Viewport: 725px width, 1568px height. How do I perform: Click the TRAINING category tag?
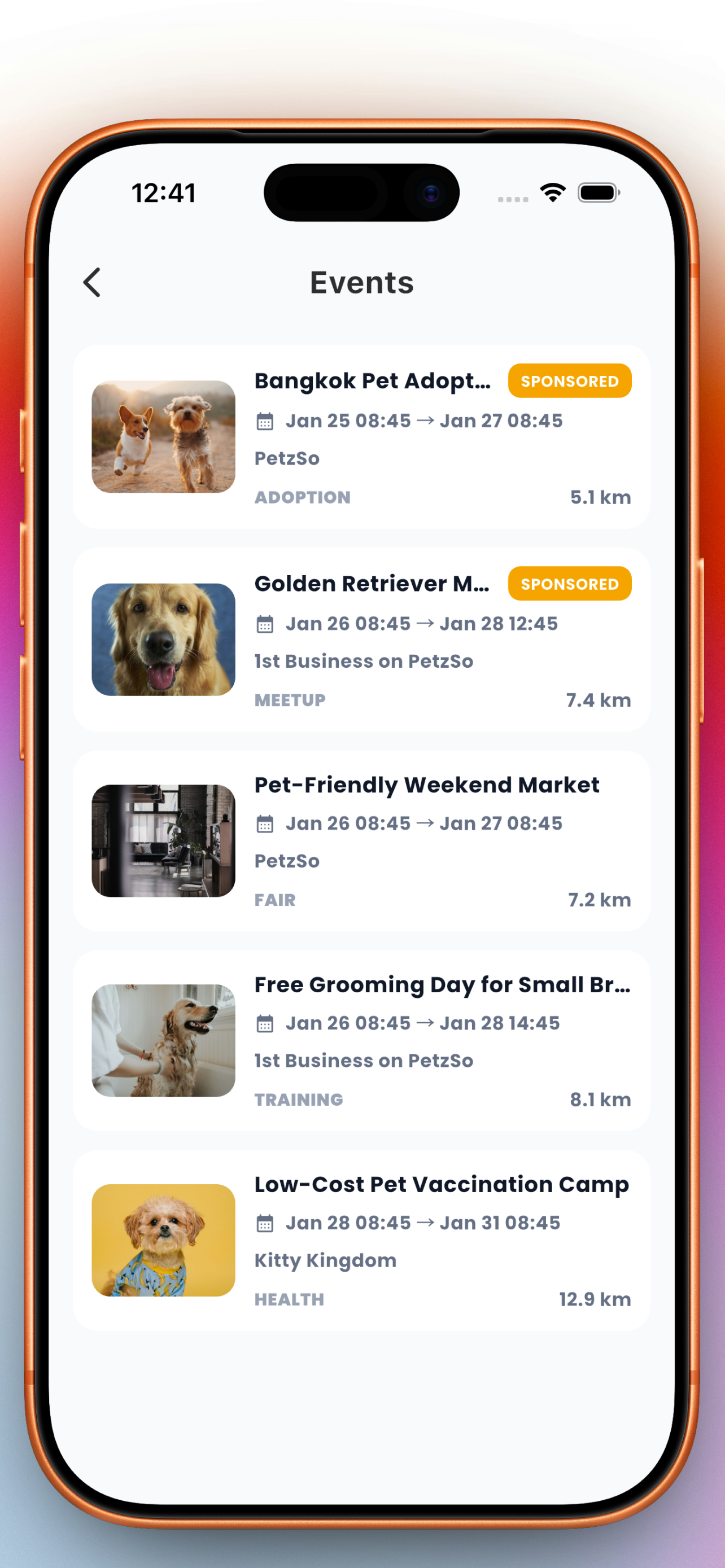pyautogui.click(x=298, y=1100)
